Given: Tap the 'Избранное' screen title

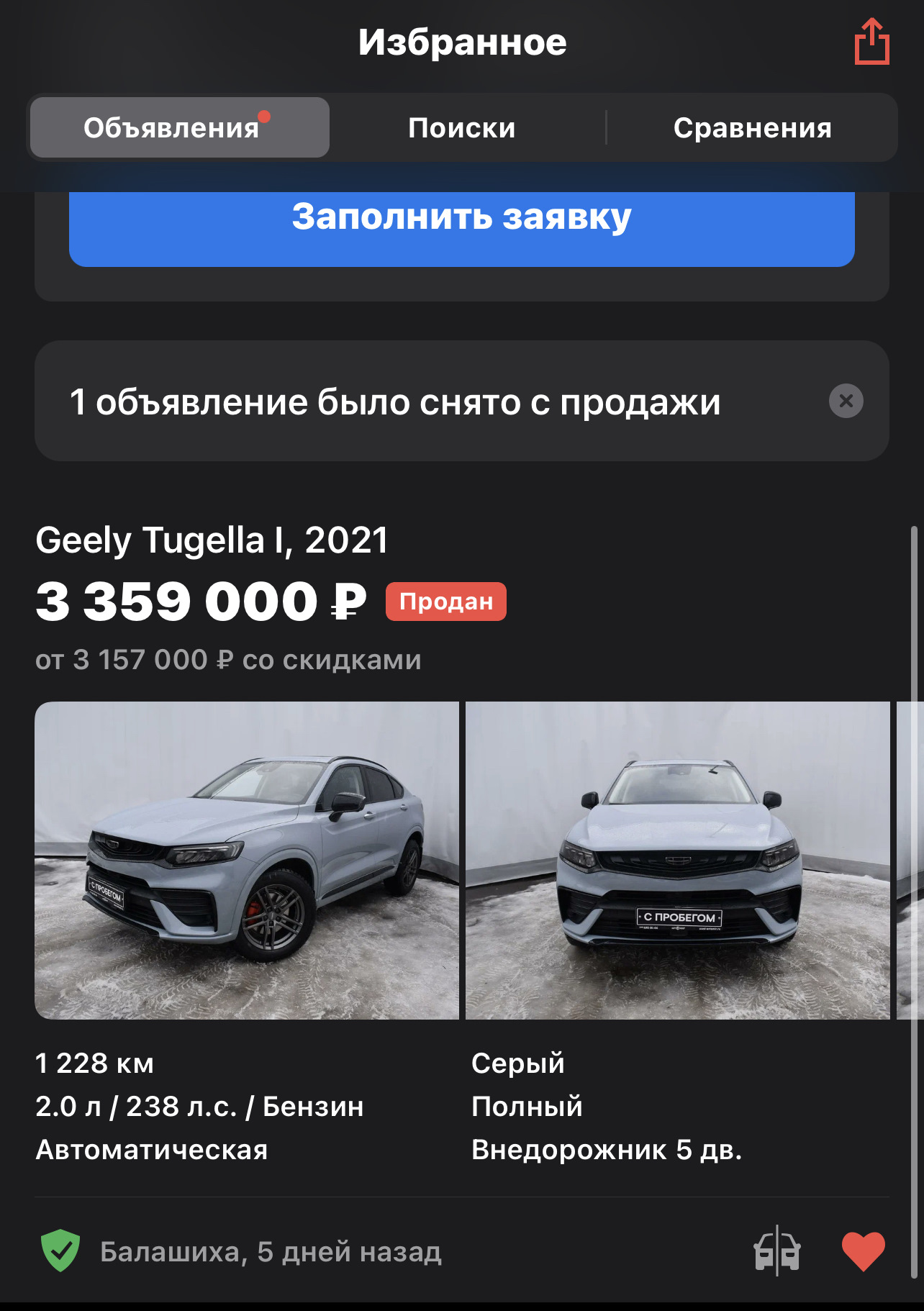Looking at the screenshot, I should (463, 41).
